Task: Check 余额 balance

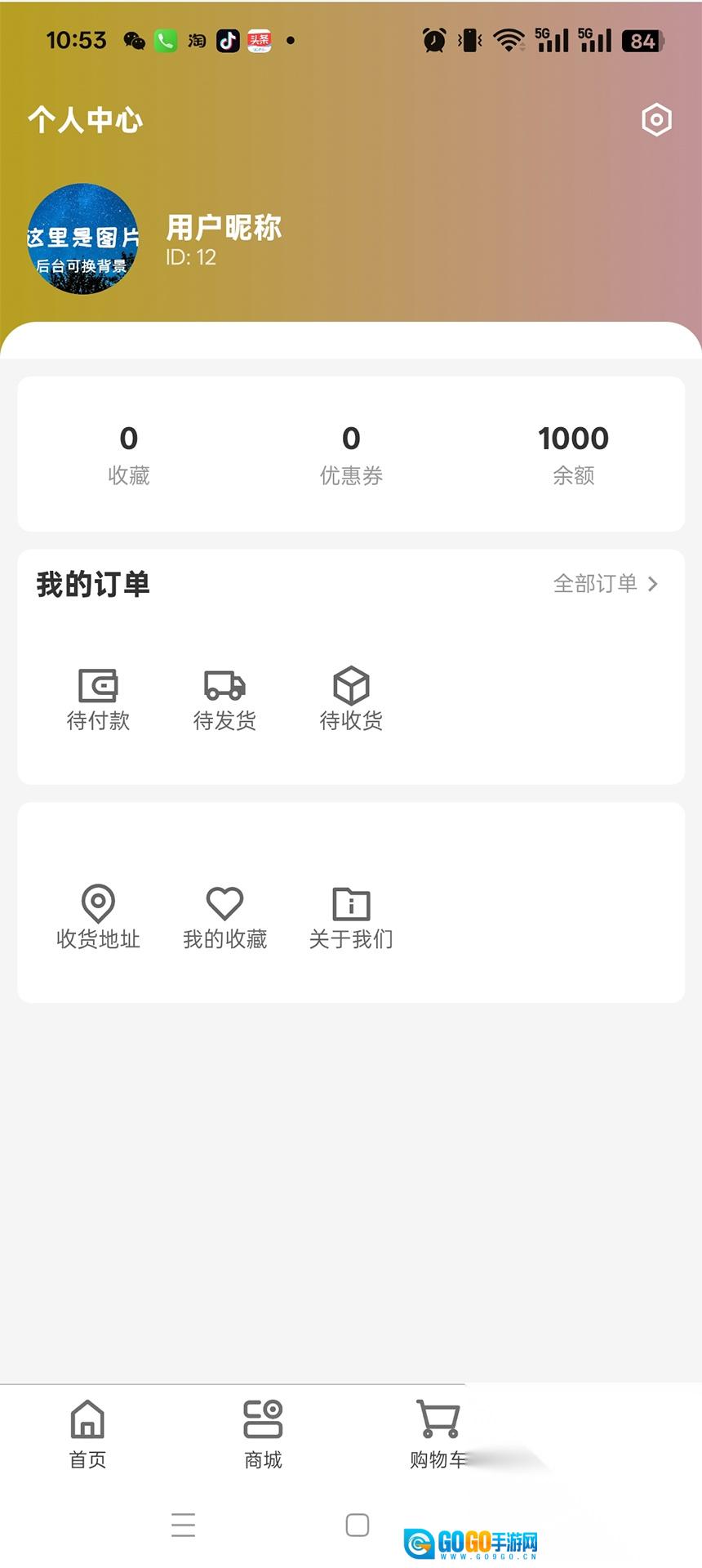Action: click(573, 454)
